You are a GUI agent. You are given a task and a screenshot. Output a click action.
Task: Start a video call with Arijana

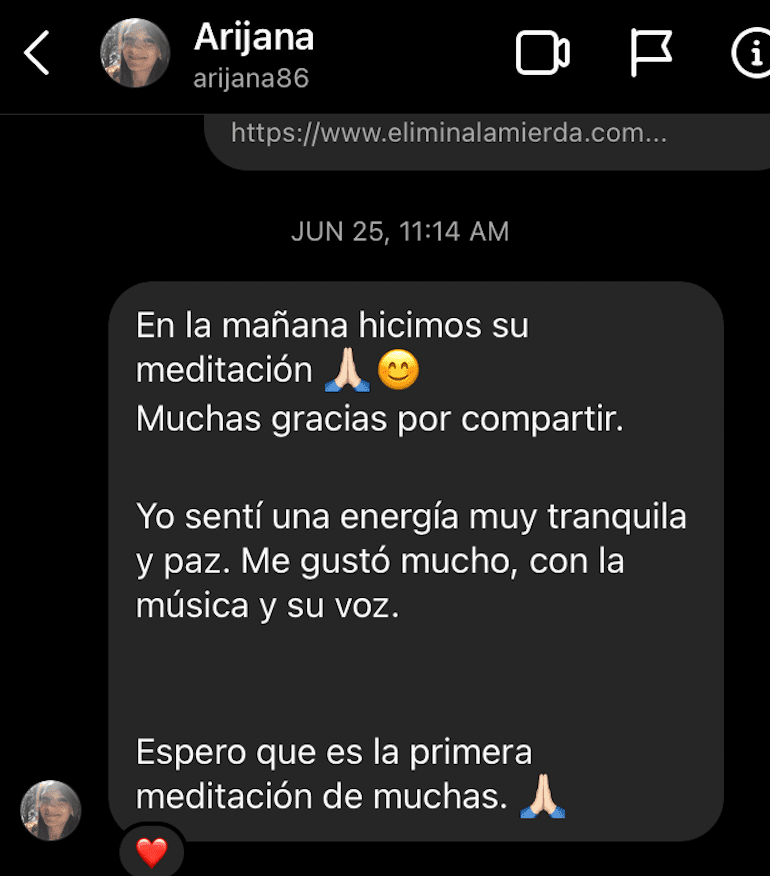click(x=543, y=54)
